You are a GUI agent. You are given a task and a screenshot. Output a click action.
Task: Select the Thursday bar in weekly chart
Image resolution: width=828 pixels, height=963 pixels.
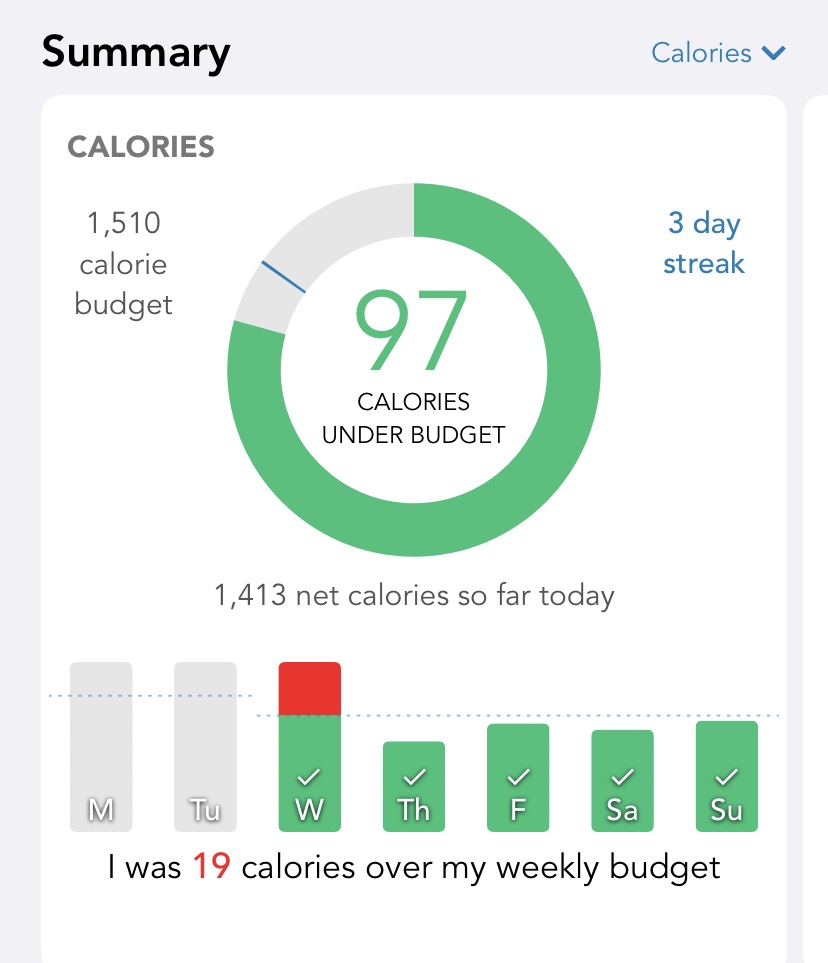[413, 786]
